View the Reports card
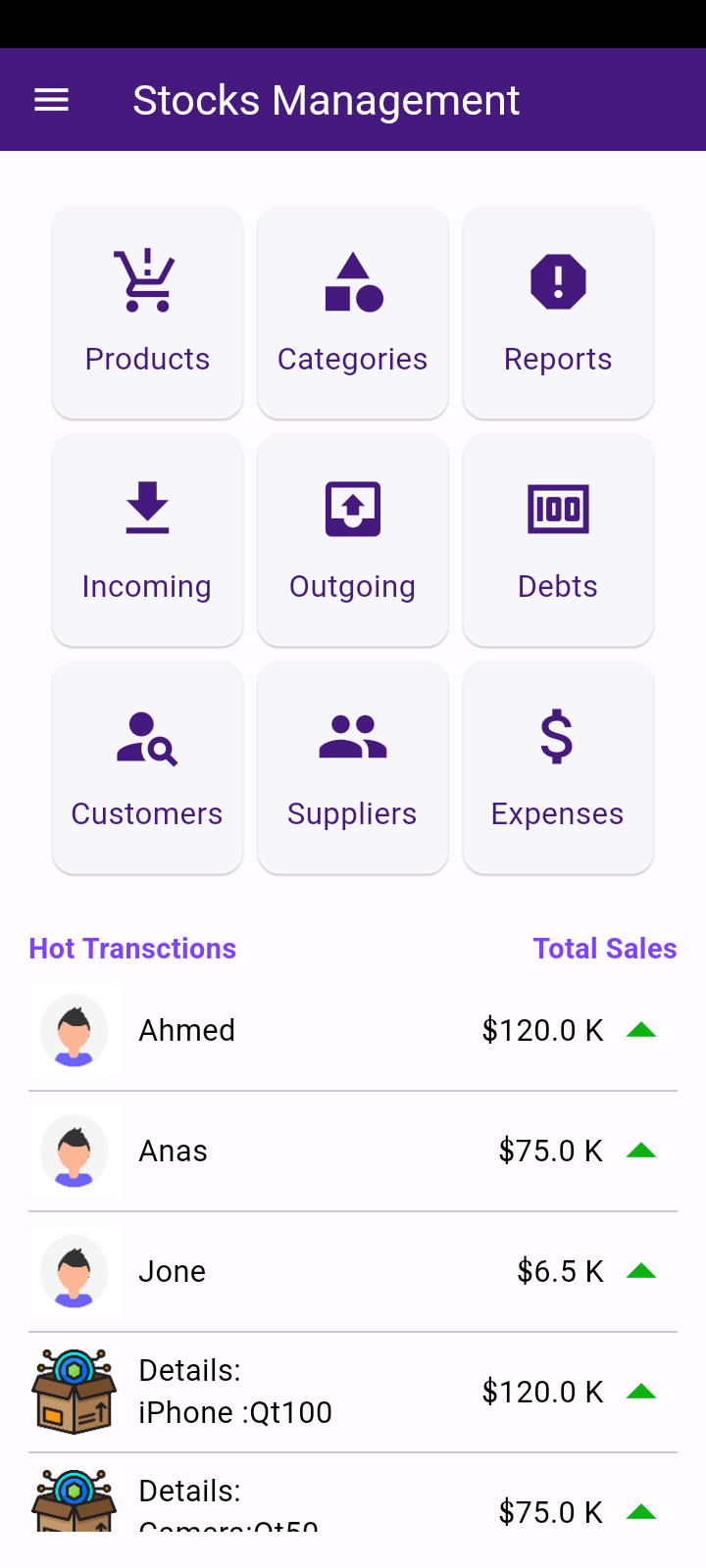The height and width of the screenshot is (1568, 706). click(x=558, y=313)
